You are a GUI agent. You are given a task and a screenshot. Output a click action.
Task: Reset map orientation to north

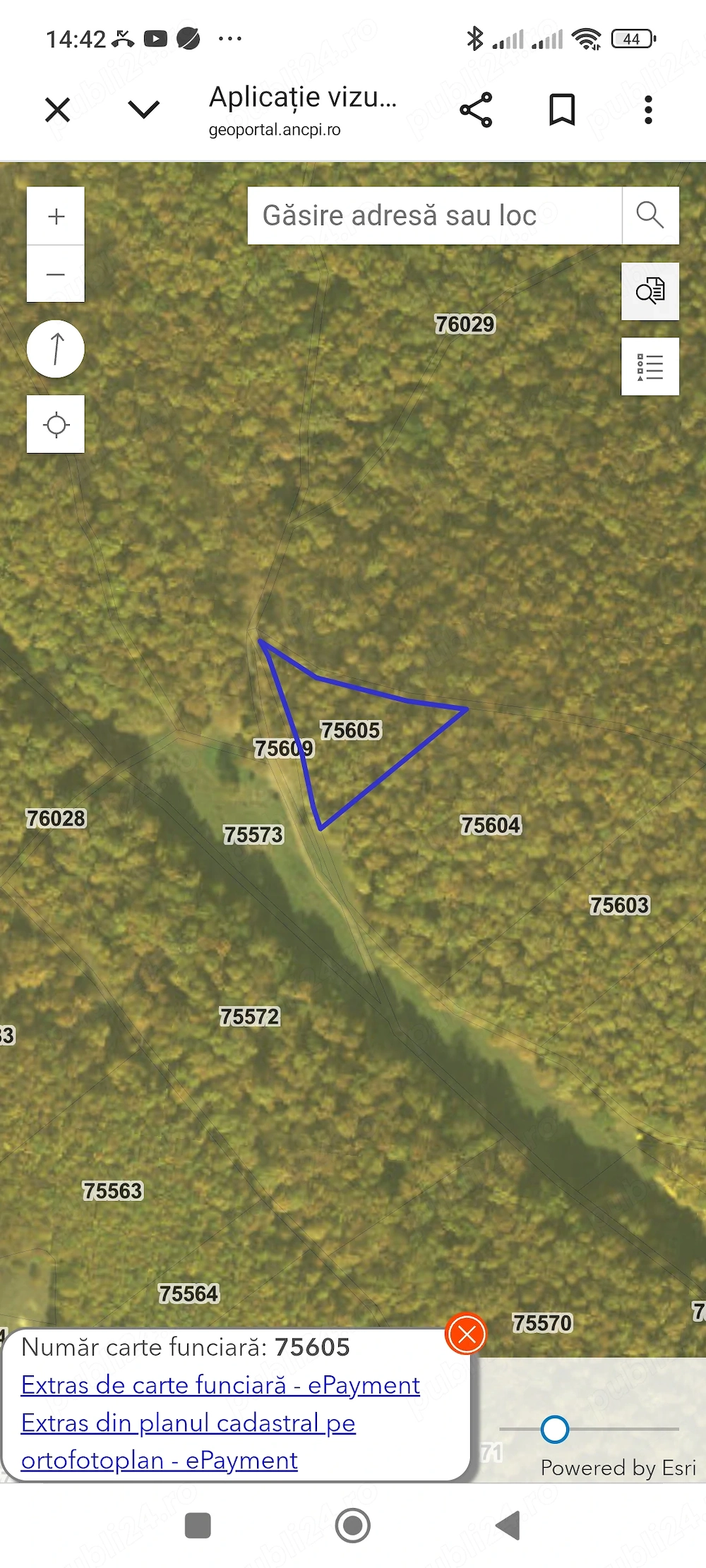(x=56, y=349)
